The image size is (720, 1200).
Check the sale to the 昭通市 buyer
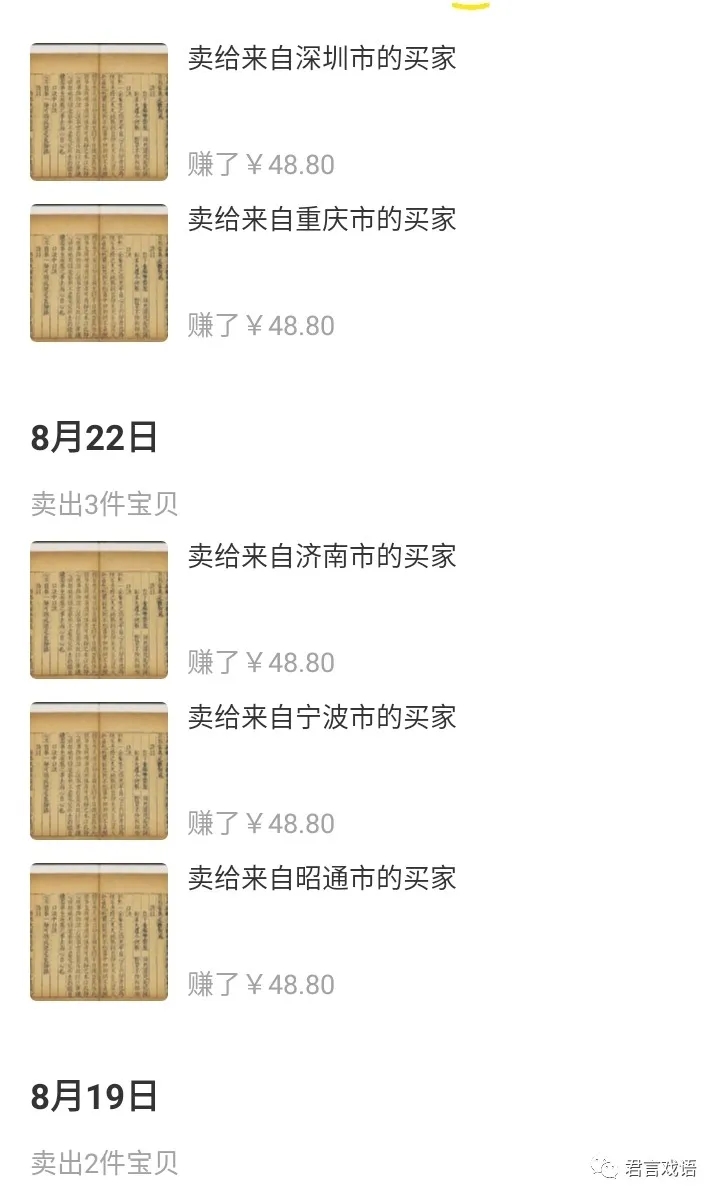tap(322, 878)
